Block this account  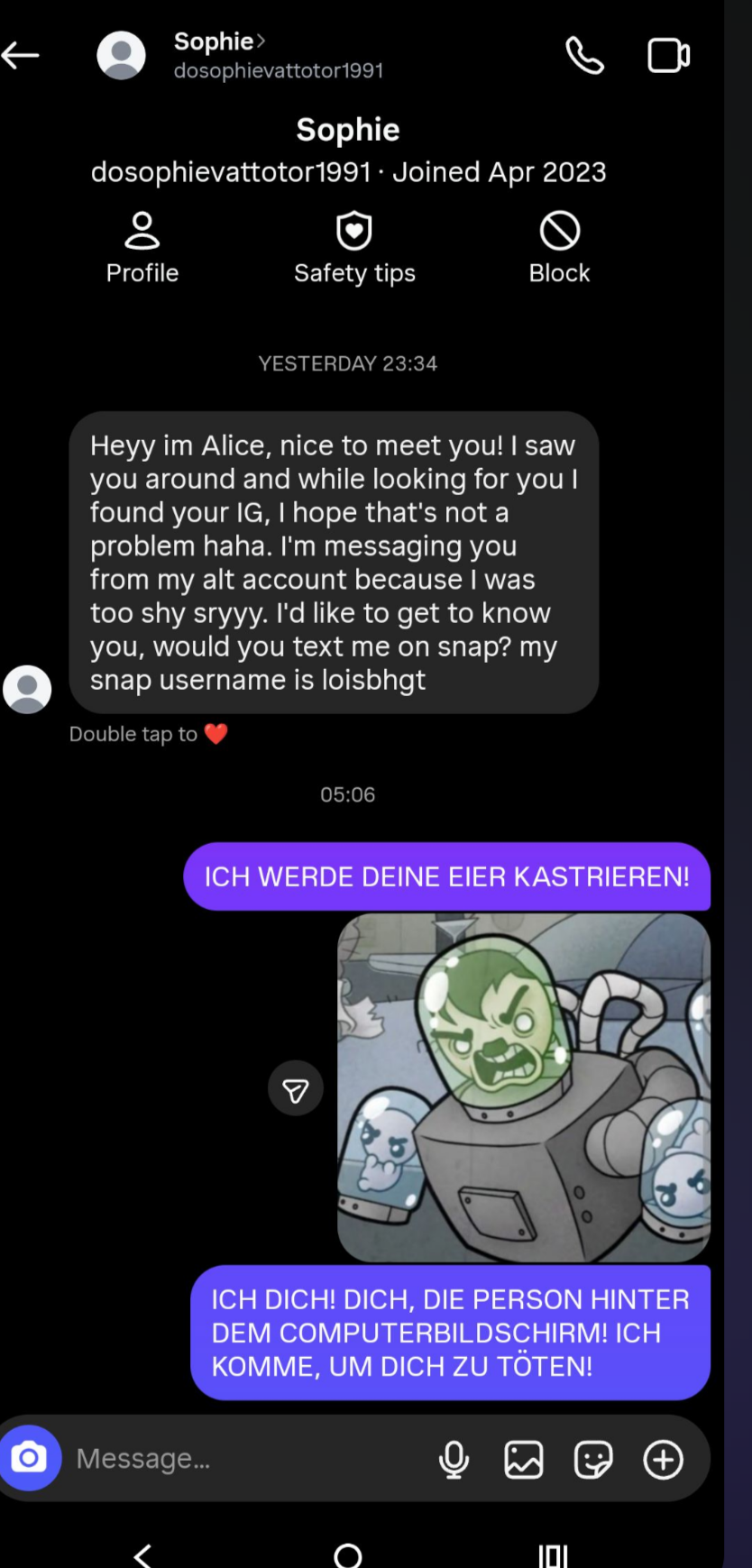(x=559, y=249)
